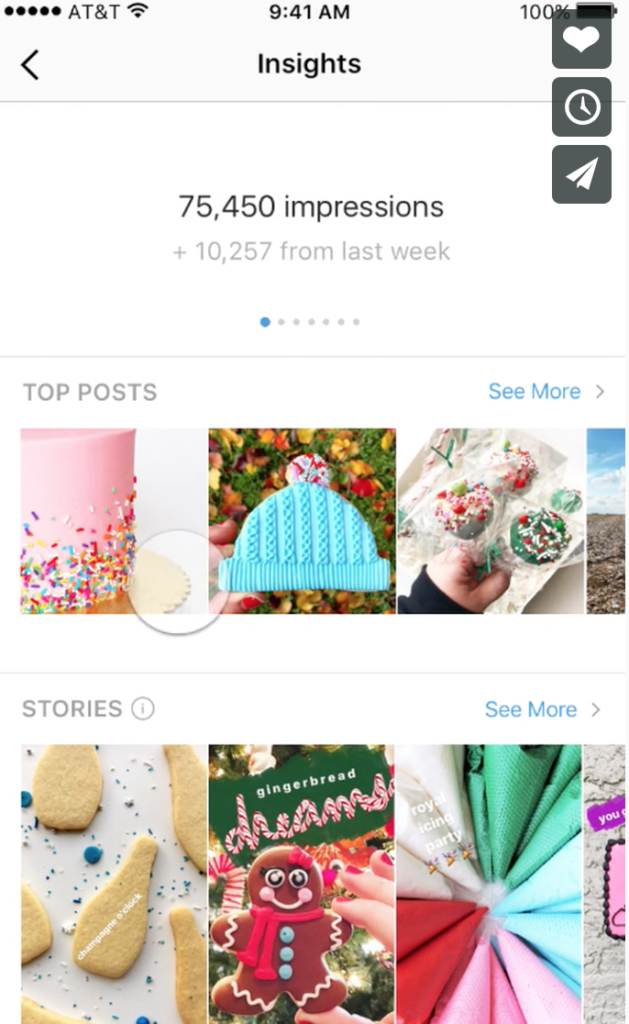See more stories
The width and height of the screenshot is (629, 1024).
[542, 709]
